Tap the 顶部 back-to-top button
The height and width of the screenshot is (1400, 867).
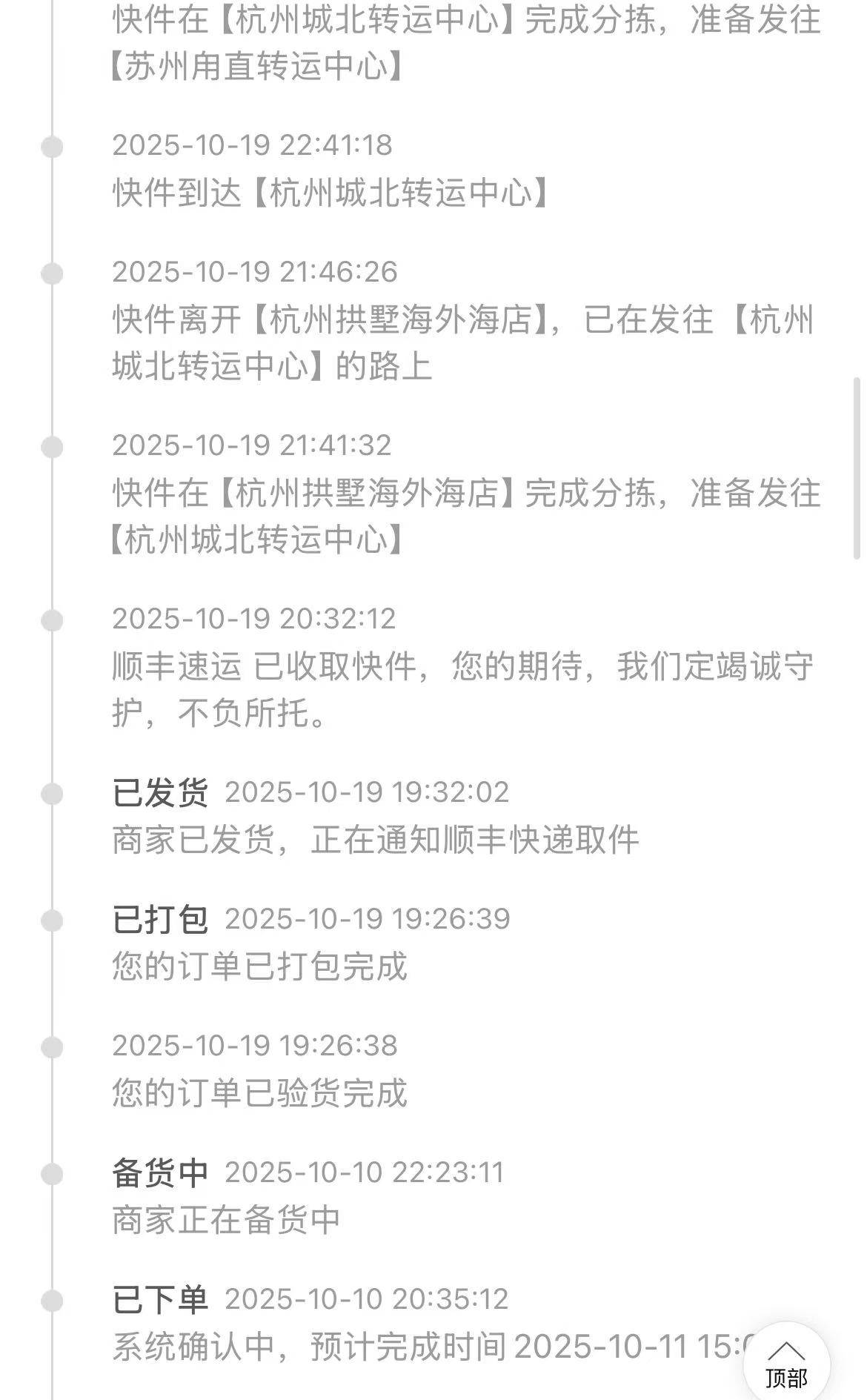pos(786,1363)
